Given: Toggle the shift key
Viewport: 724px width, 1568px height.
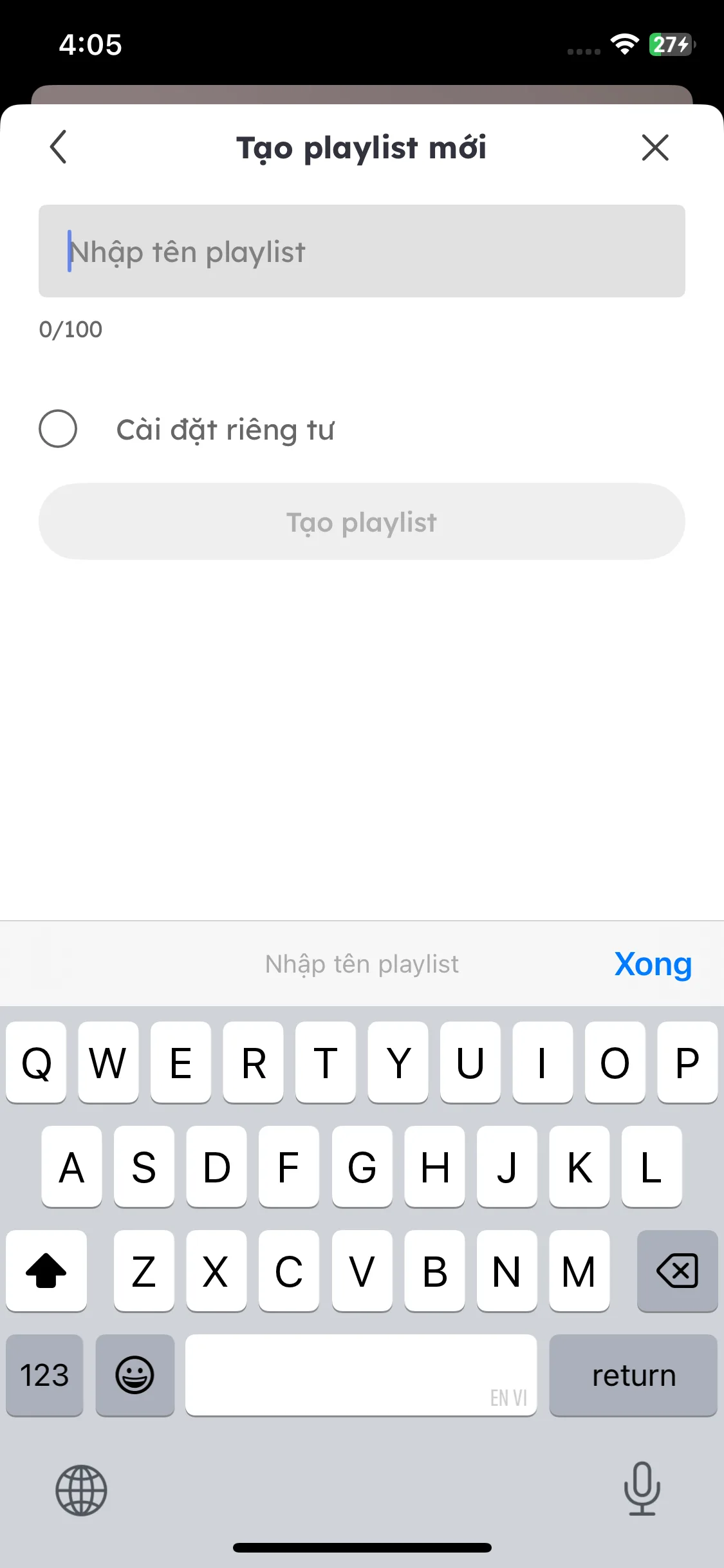Looking at the screenshot, I should 46,1271.
